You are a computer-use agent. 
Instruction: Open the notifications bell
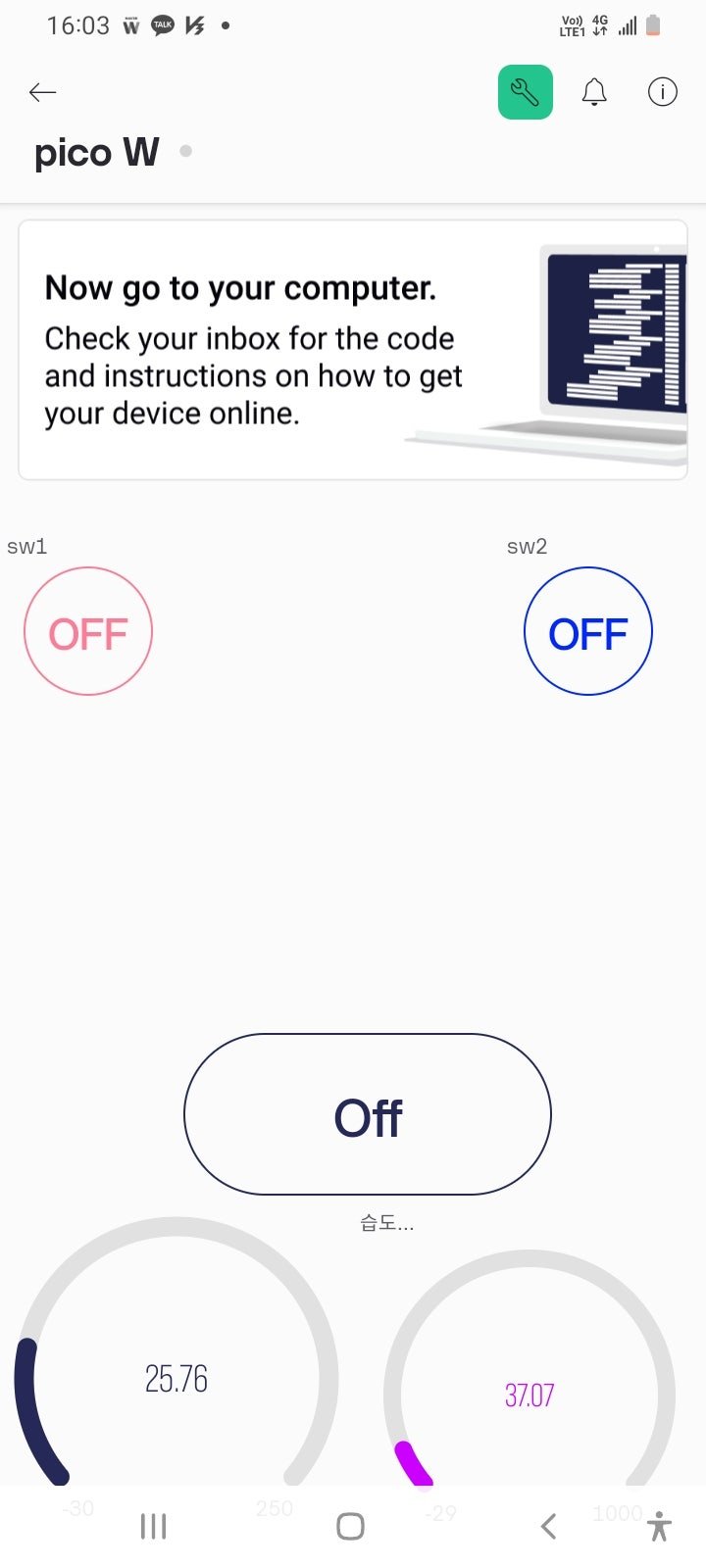click(x=594, y=92)
